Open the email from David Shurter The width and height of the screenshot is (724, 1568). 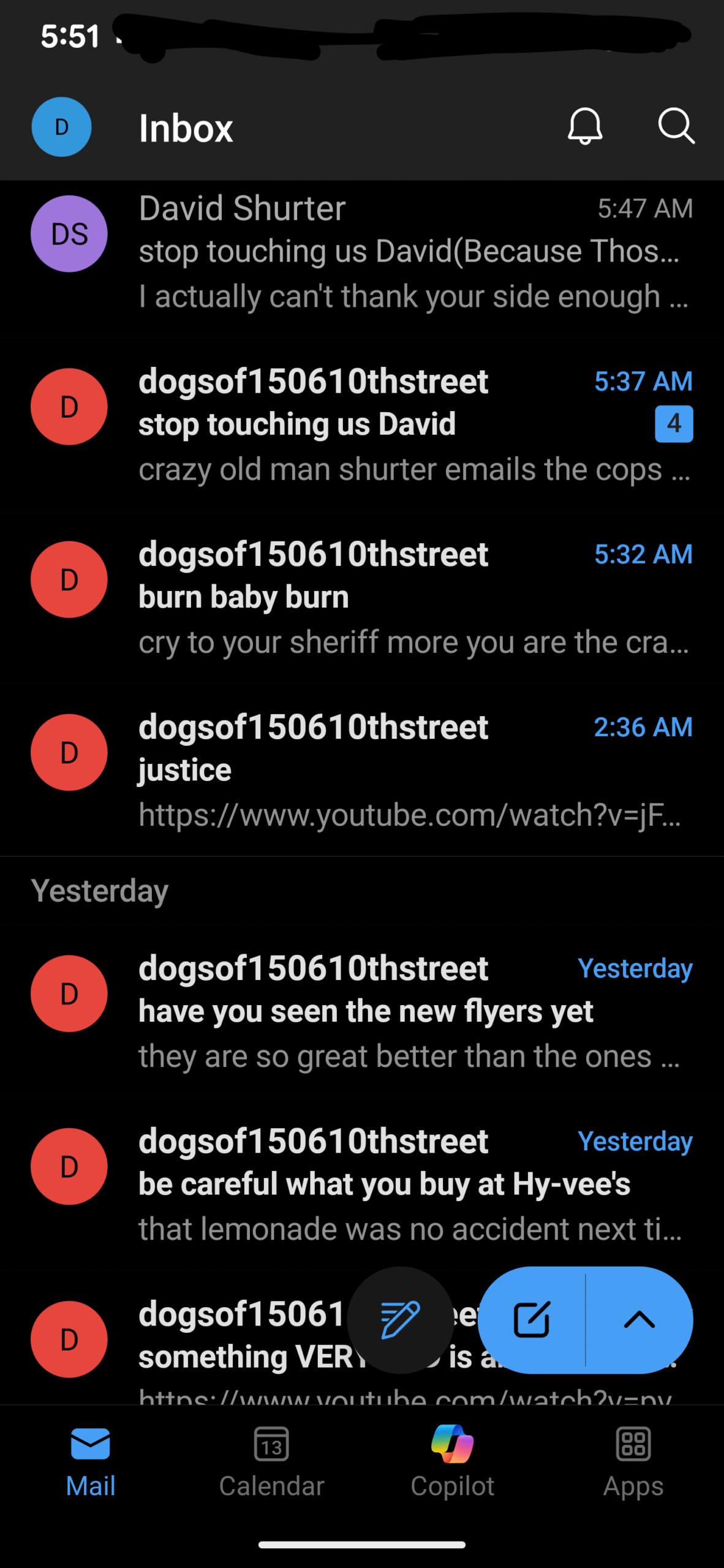[x=392, y=252]
